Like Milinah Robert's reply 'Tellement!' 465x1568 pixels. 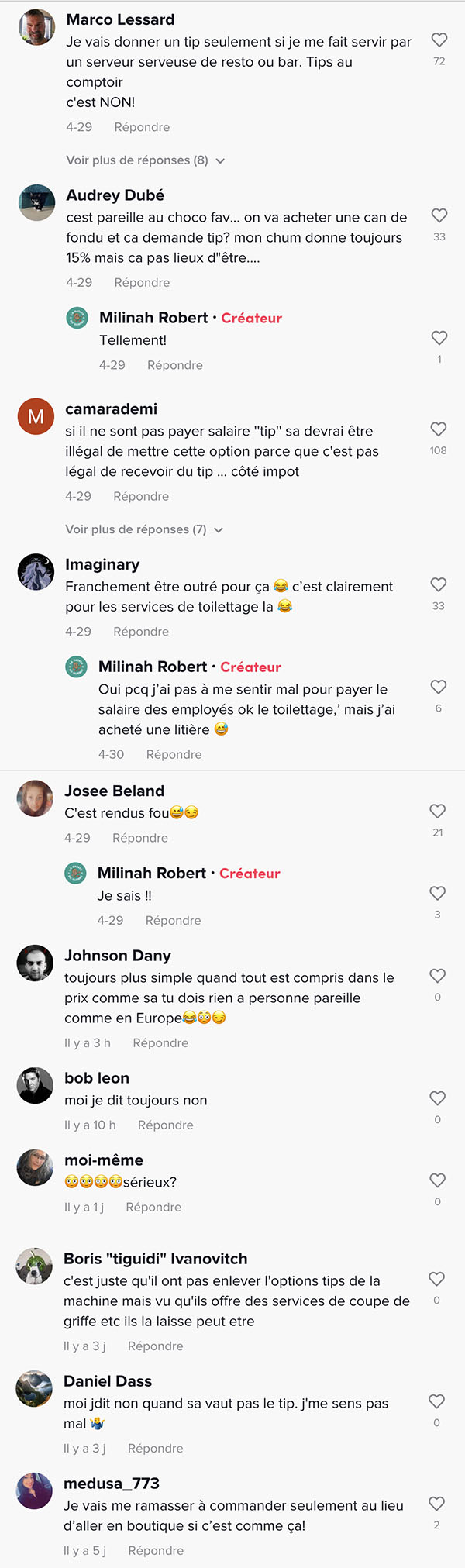(439, 338)
